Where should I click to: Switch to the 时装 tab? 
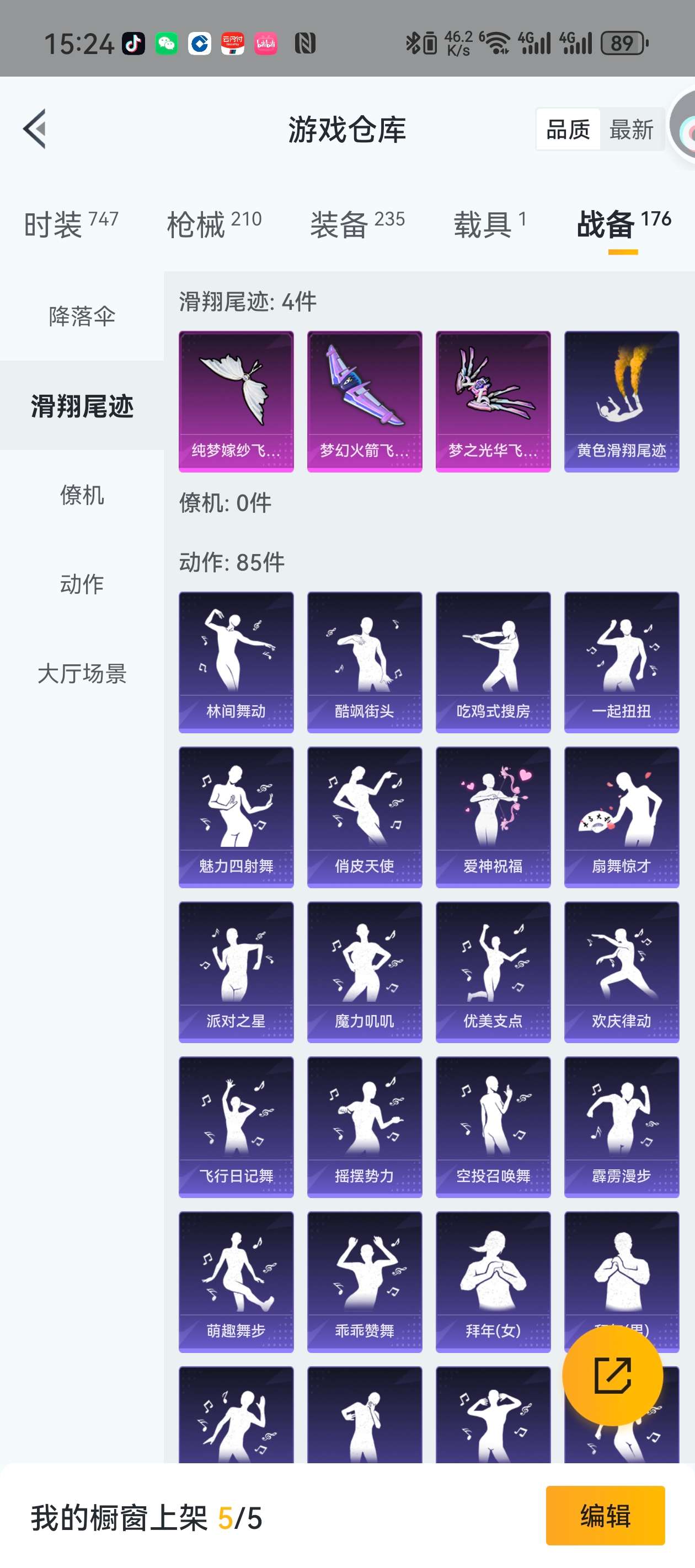[x=70, y=224]
